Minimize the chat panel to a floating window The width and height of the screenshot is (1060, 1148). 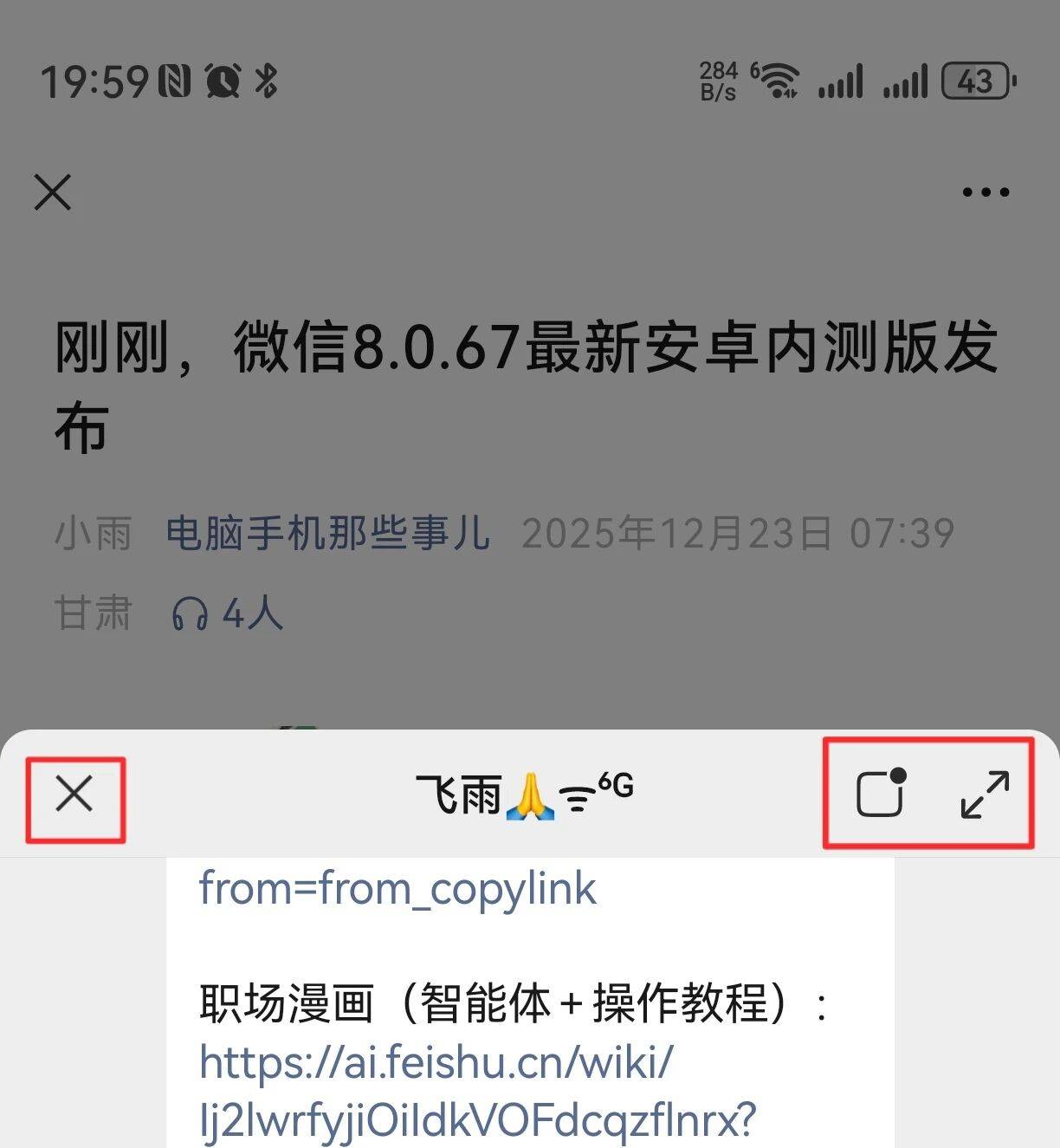881,793
